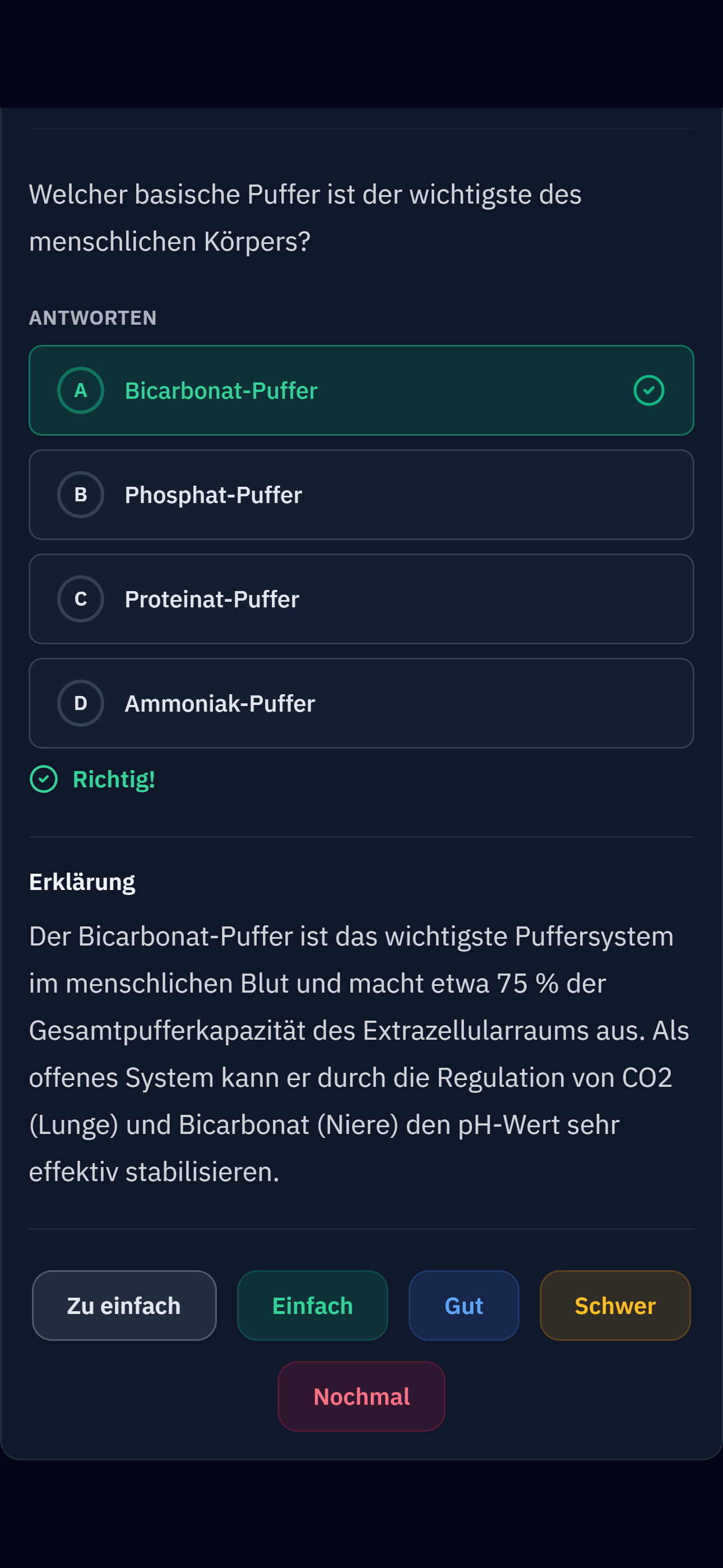The width and height of the screenshot is (723, 1568).
Task: Click the circled A badge icon
Action: point(80,390)
